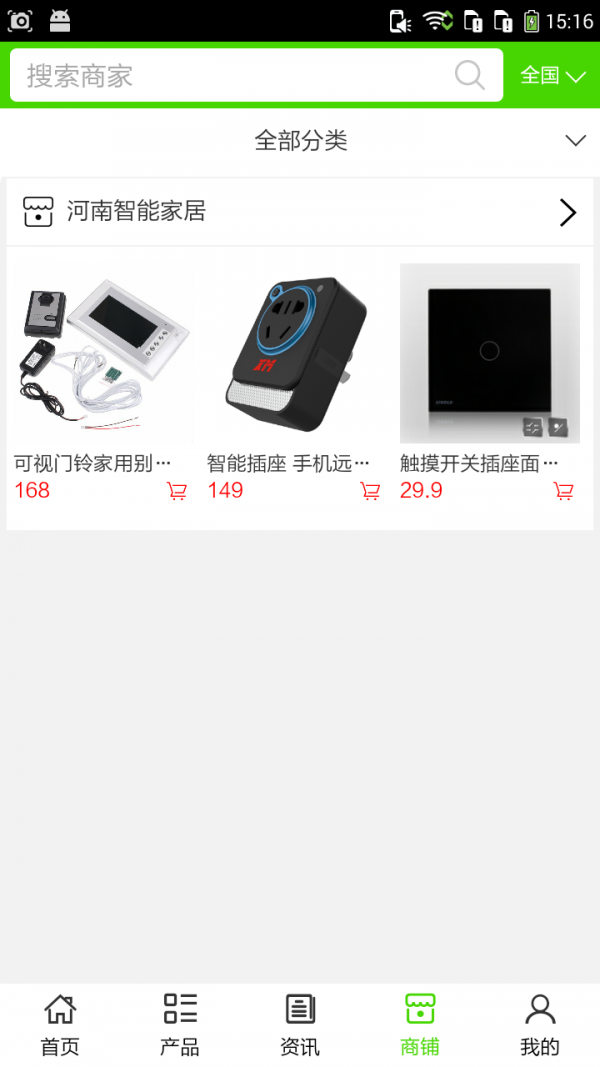
Task: Add the 168 doorbell to cart
Action: coord(177,491)
